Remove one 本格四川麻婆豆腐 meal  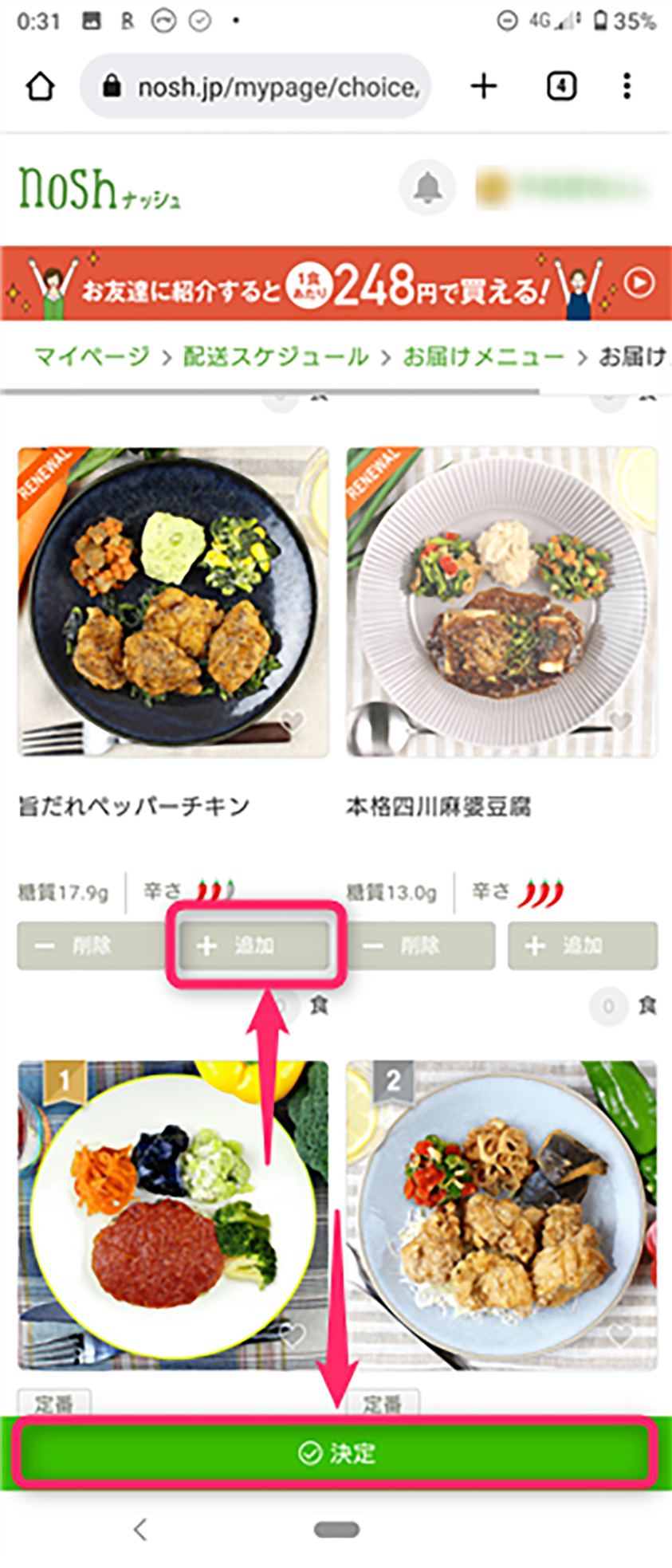tap(420, 945)
